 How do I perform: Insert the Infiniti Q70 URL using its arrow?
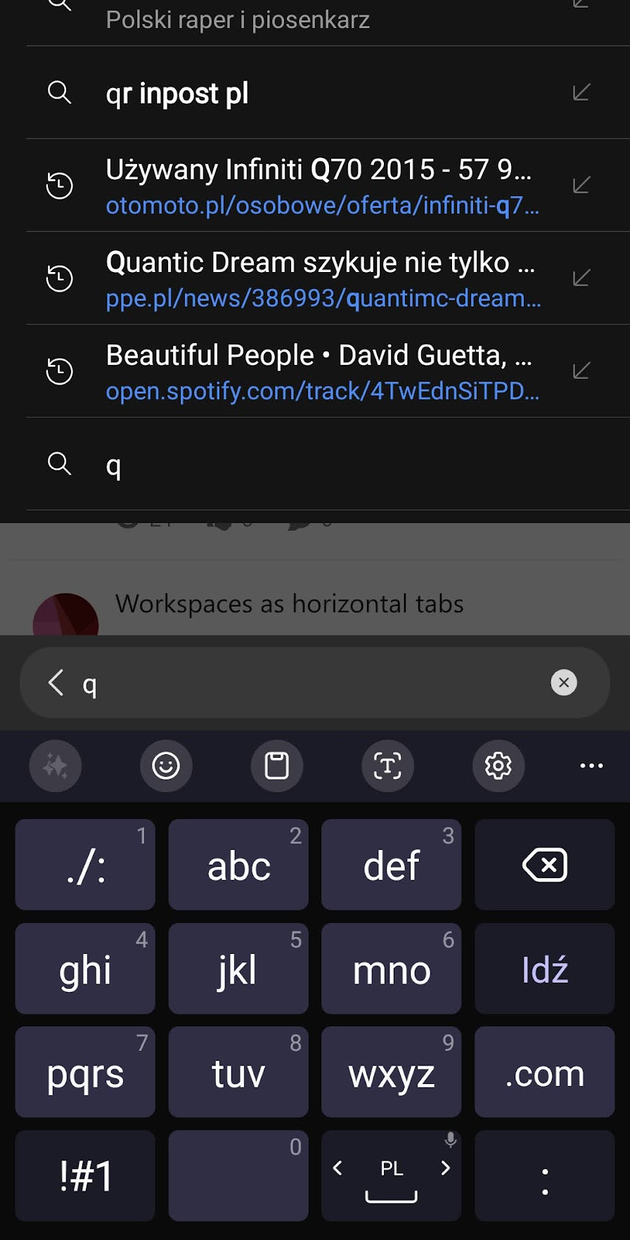581,185
